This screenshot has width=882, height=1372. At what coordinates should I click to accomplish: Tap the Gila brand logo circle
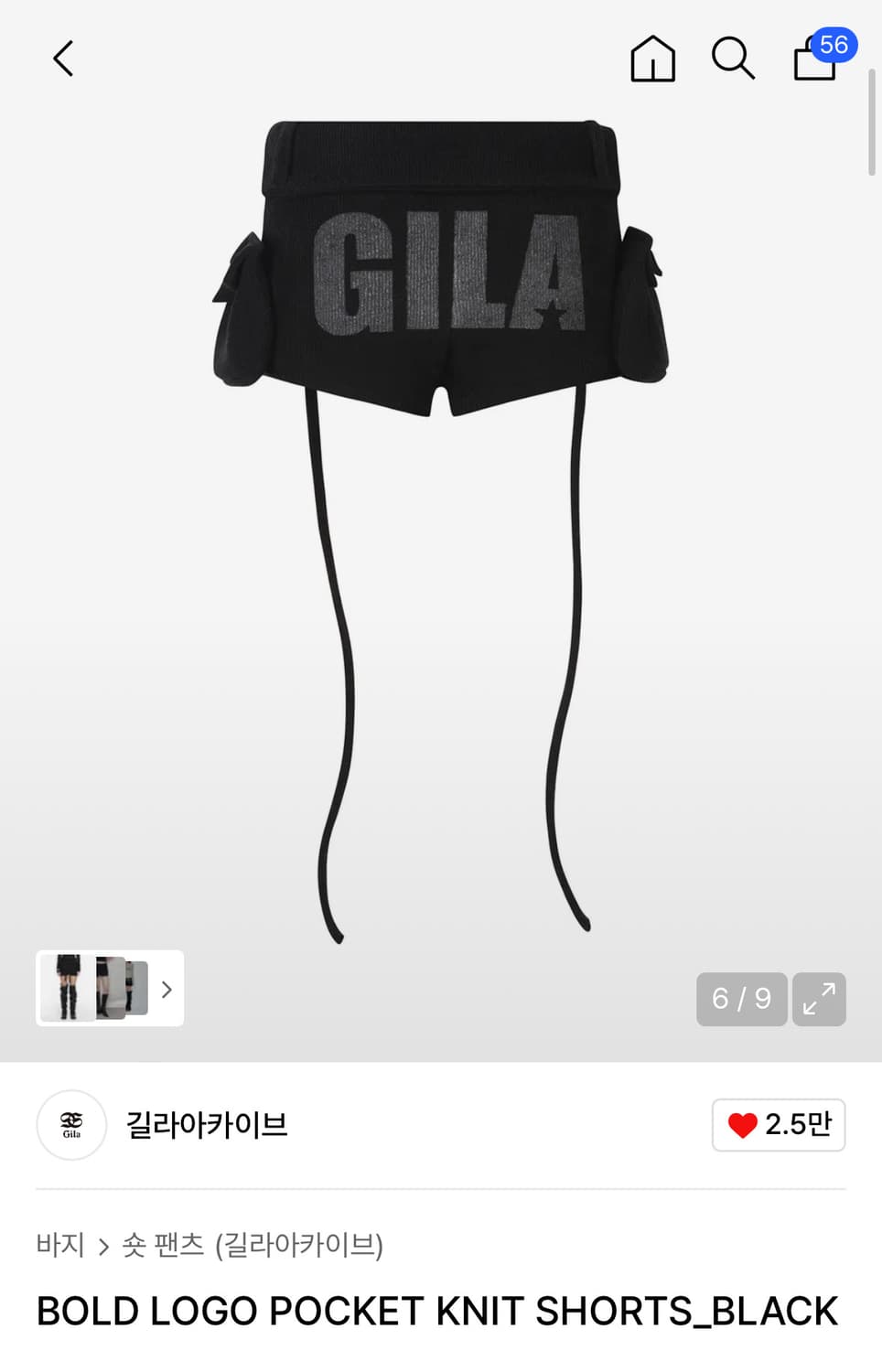pos(71,1125)
